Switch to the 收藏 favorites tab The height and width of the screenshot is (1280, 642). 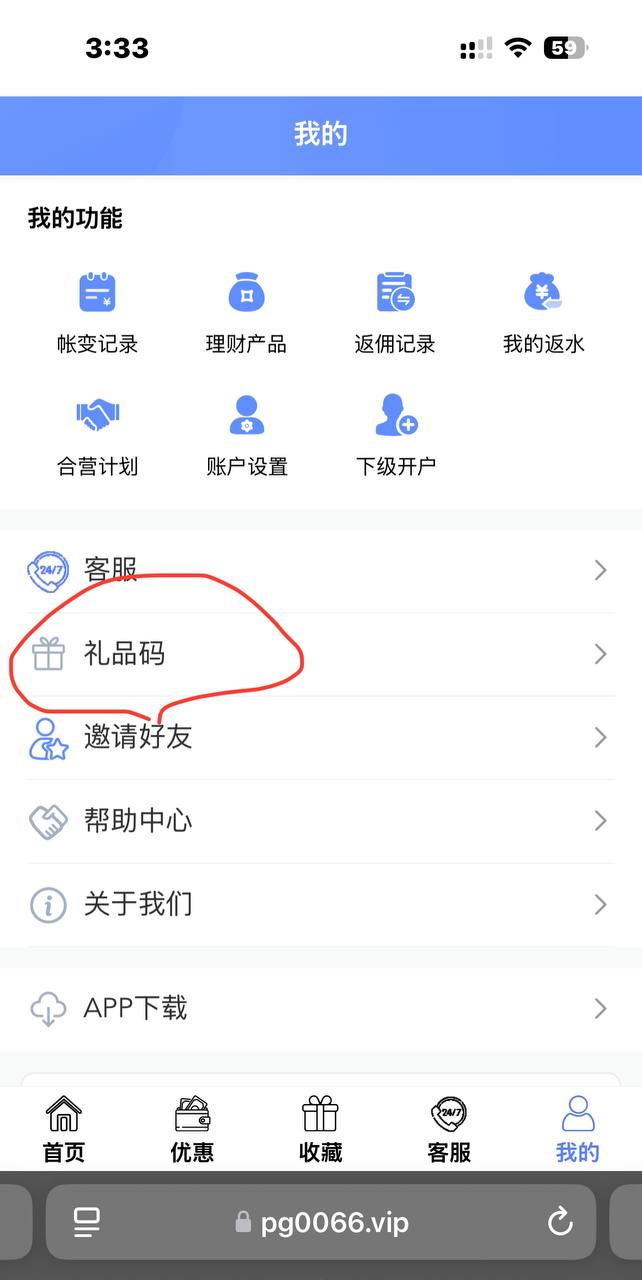320,1129
